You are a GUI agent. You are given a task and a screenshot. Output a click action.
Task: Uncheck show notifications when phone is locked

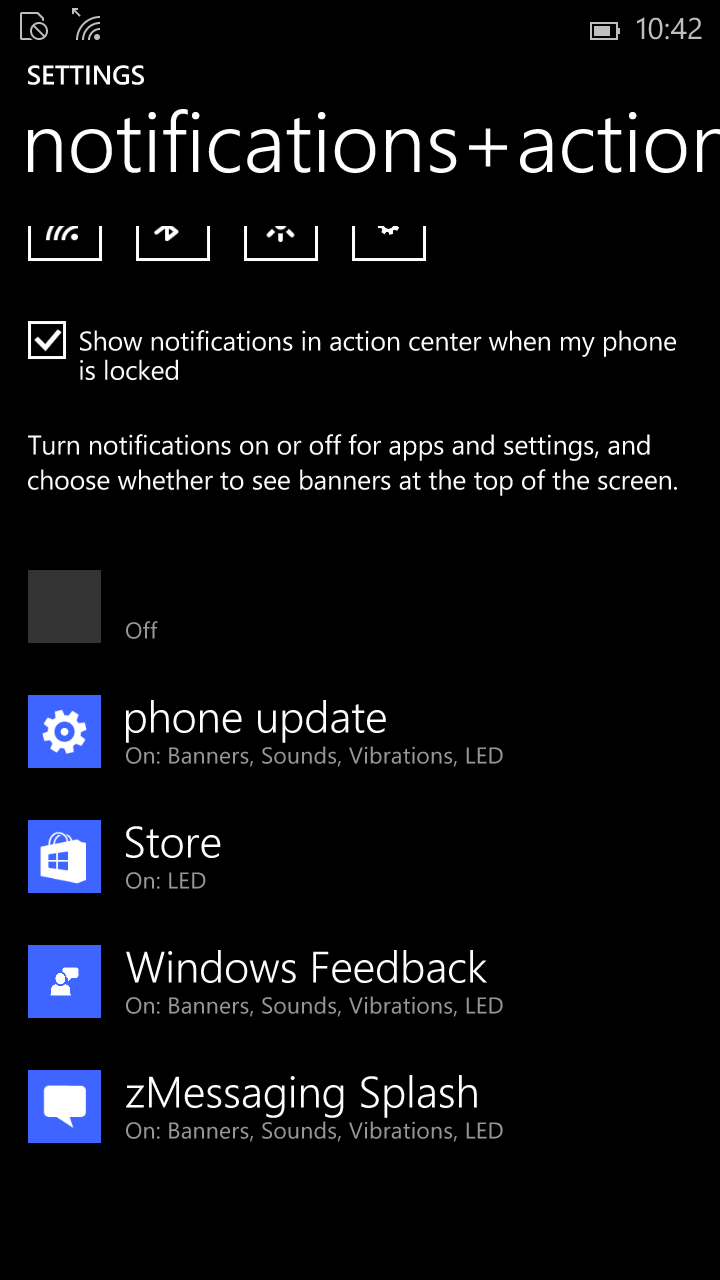[47, 341]
